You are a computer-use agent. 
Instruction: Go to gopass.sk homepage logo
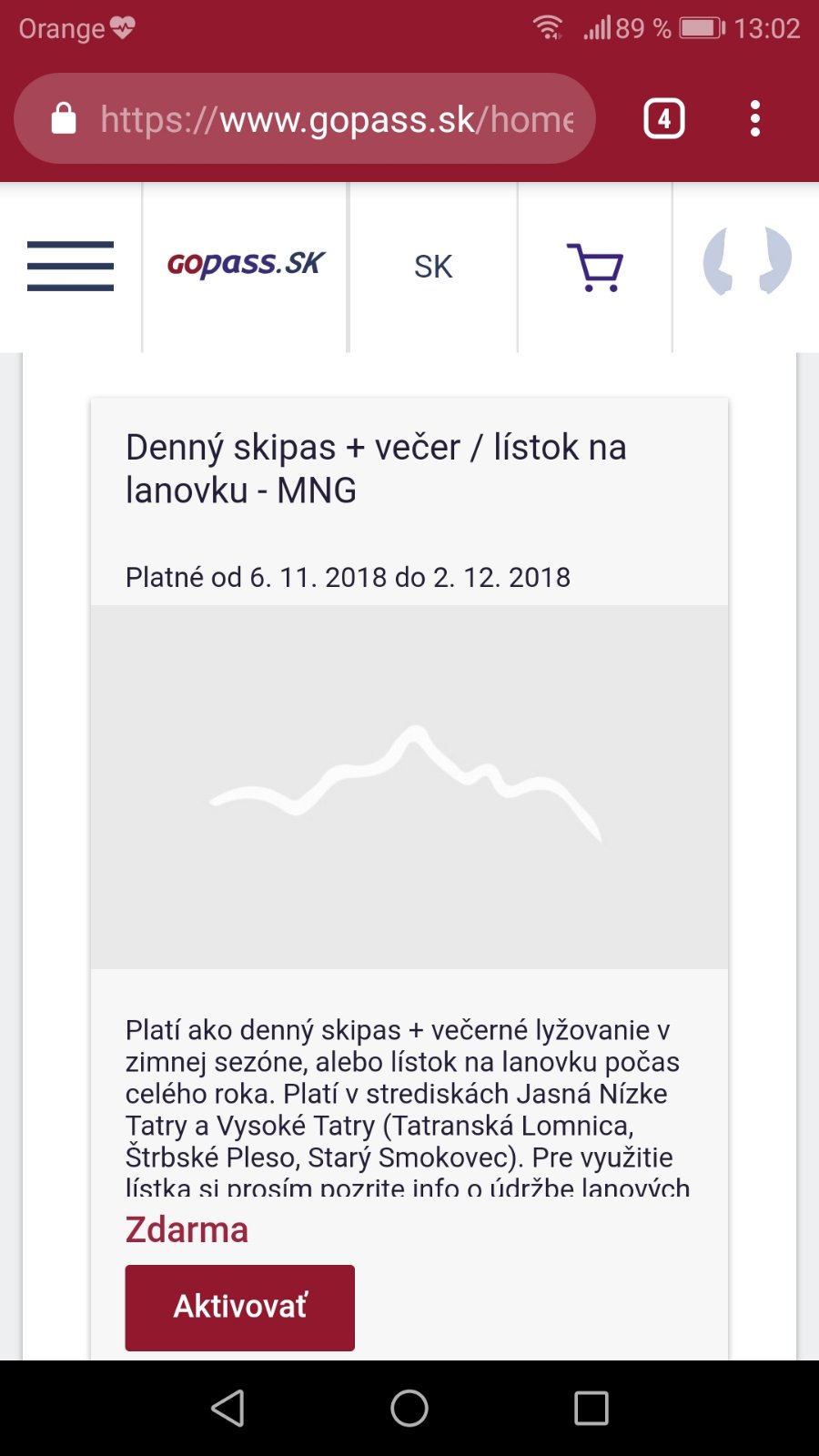(246, 264)
